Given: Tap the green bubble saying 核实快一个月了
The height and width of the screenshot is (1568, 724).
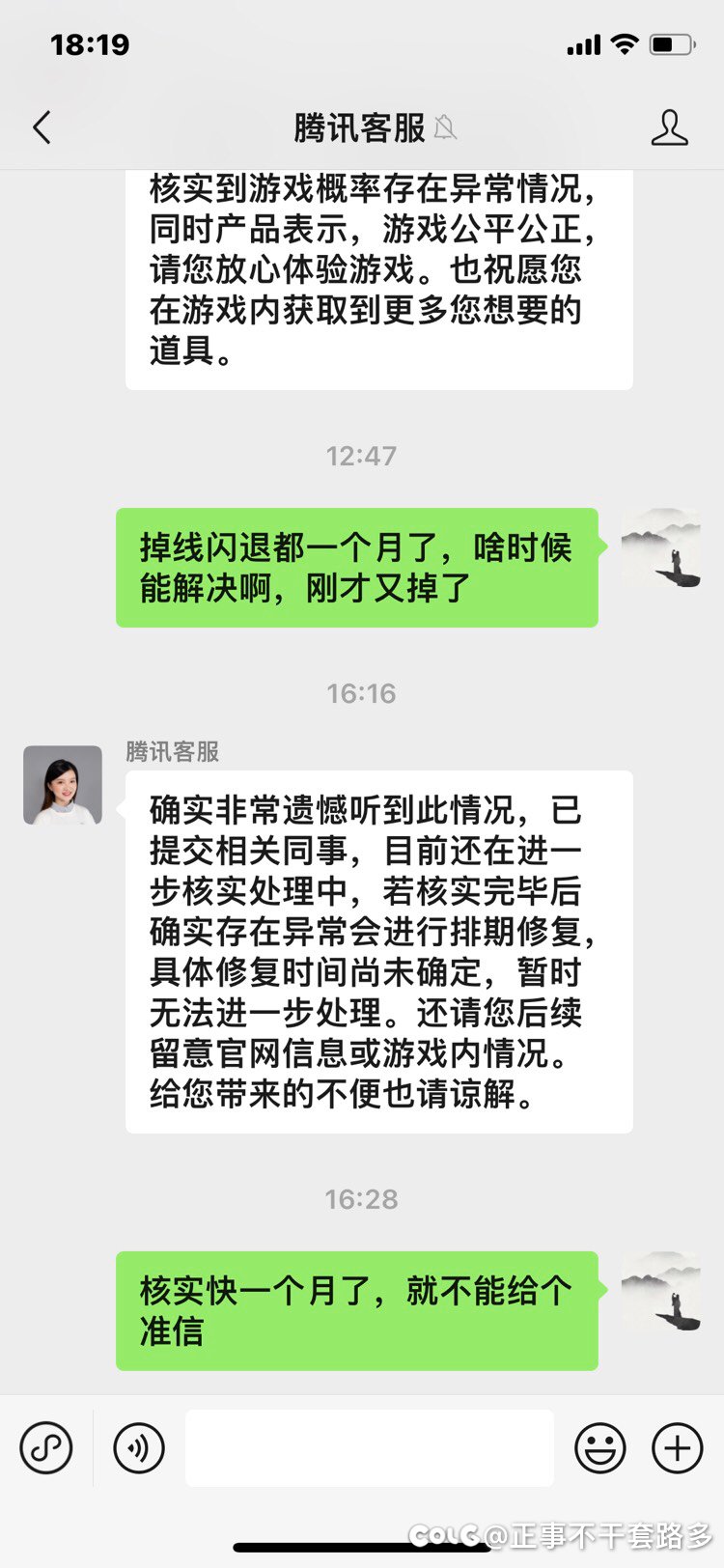Looking at the screenshot, I should tap(357, 1309).
